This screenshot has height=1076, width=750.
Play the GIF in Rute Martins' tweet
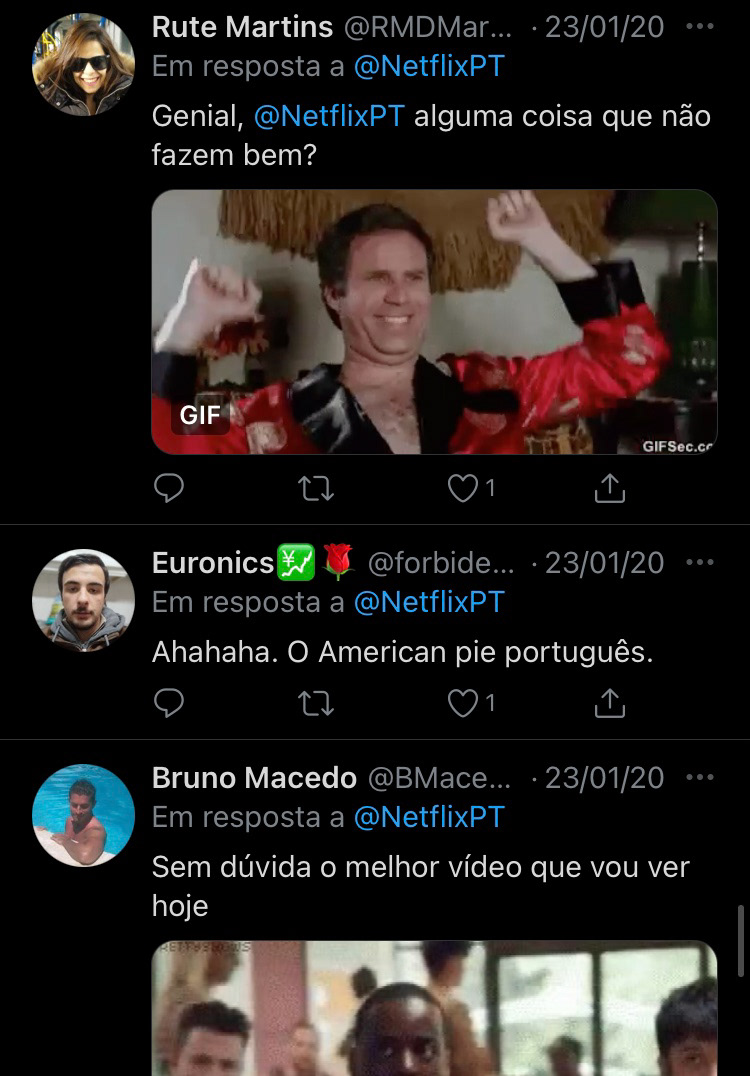tap(434, 322)
